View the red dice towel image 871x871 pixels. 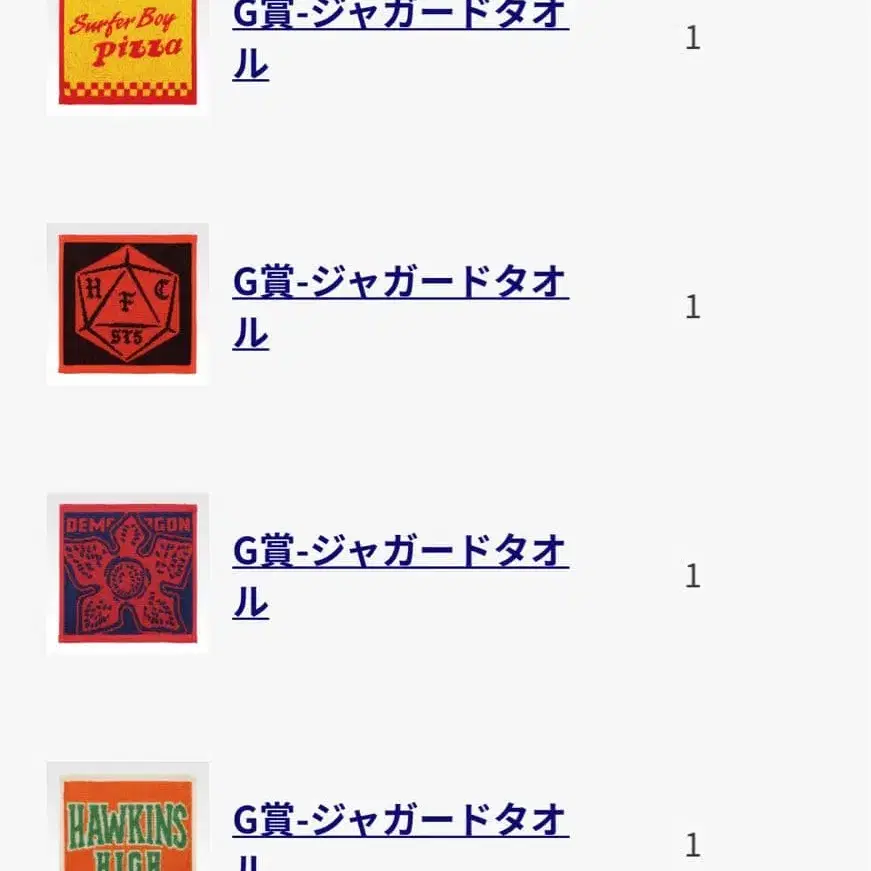127,304
